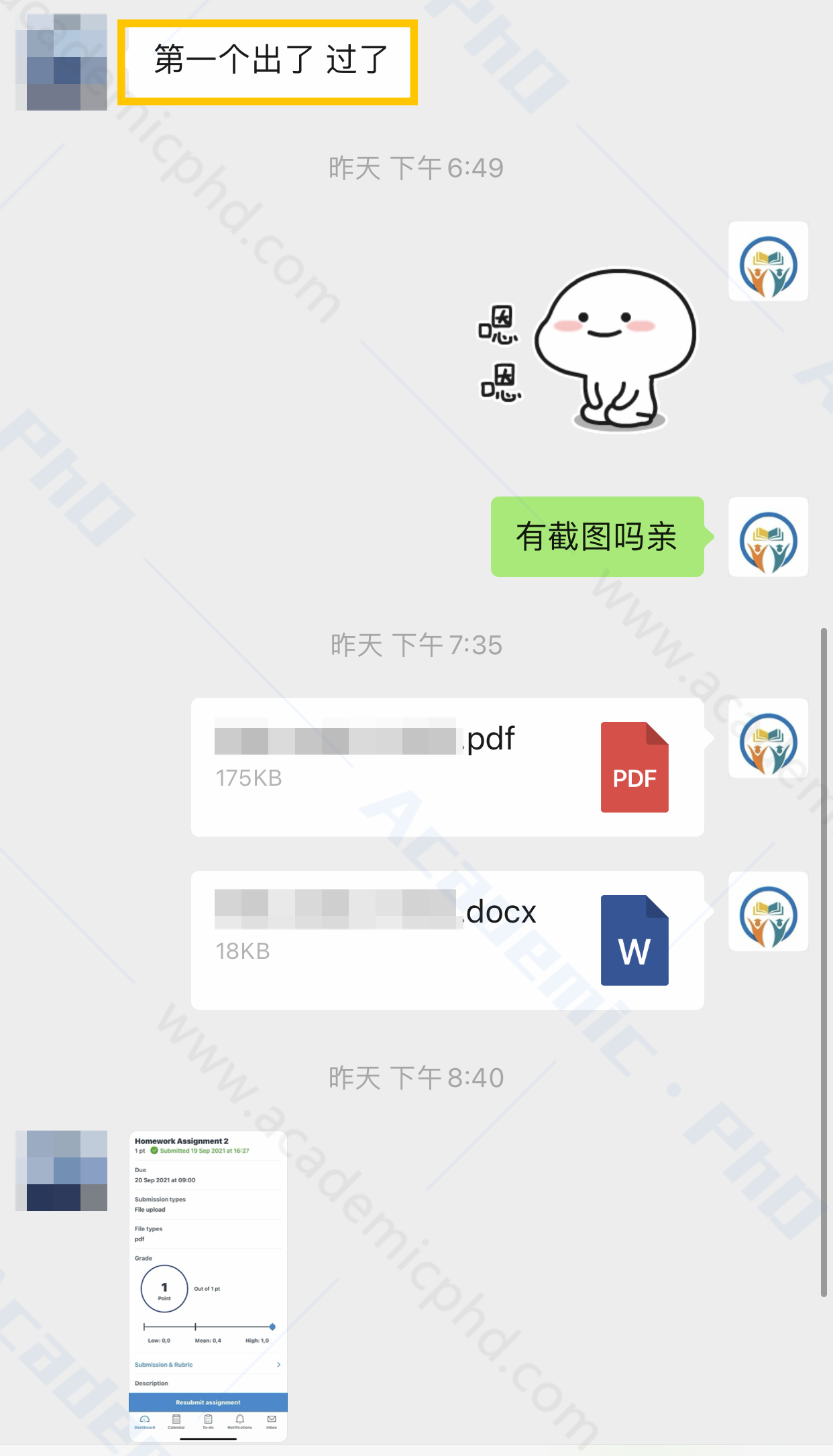
Task: Open the PDF file attachment message
Action: coord(447,767)
